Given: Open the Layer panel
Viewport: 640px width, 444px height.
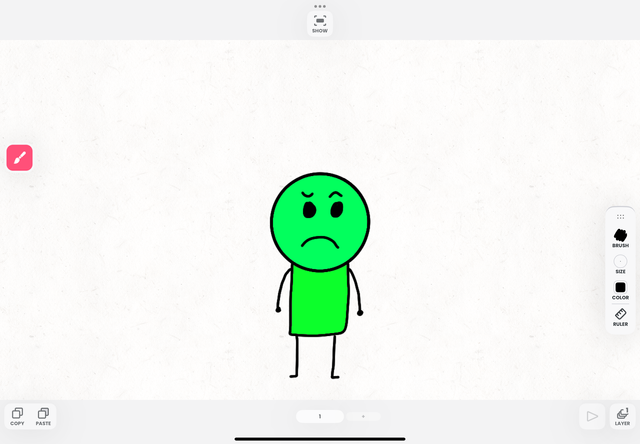Looking at the screenshot, I should tap(622, 416).
